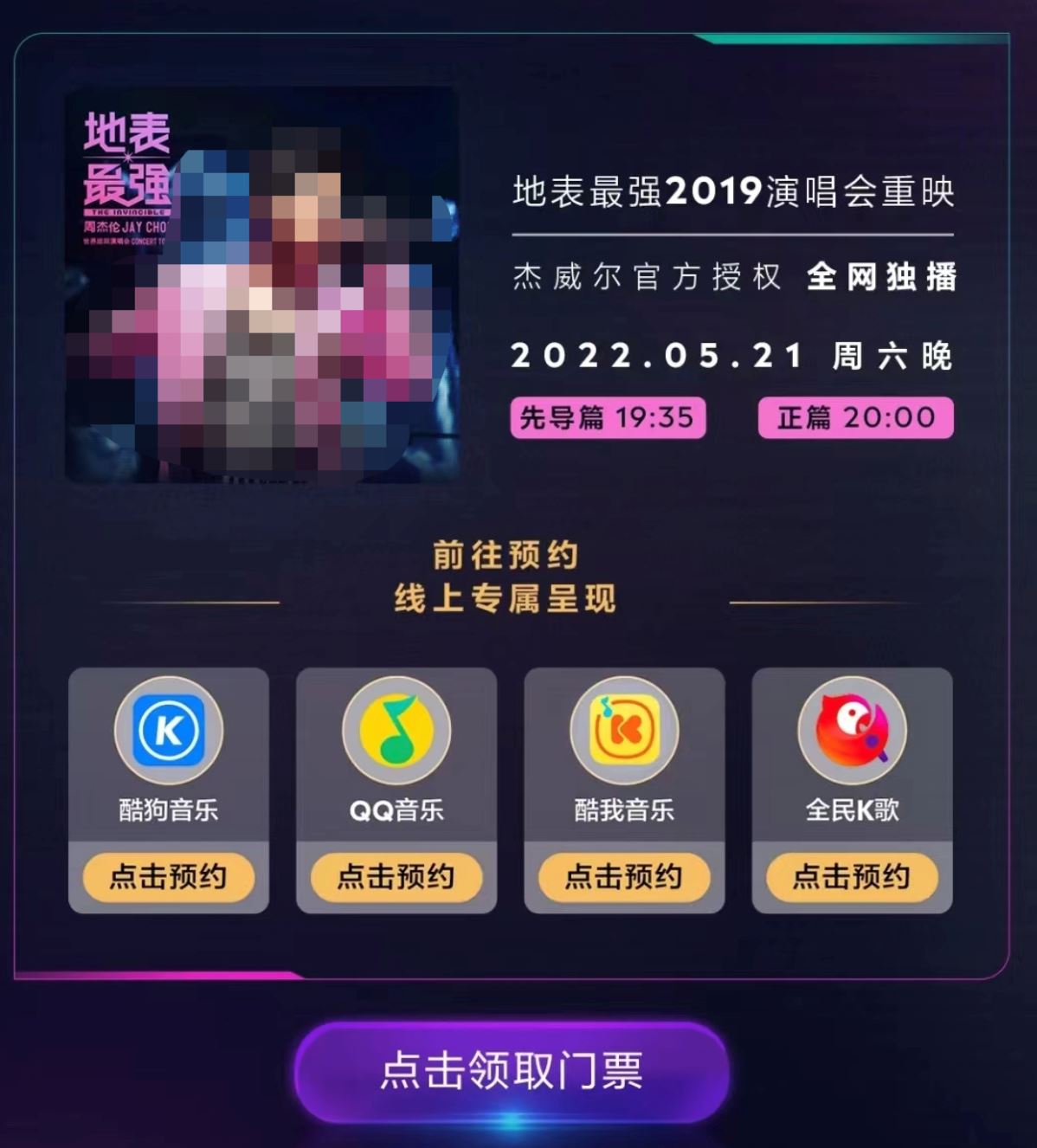Select the QQ Music icon in the second card
This screenshot has height=1148, width=1037.
pyautogui.click(x=397, y=732)
